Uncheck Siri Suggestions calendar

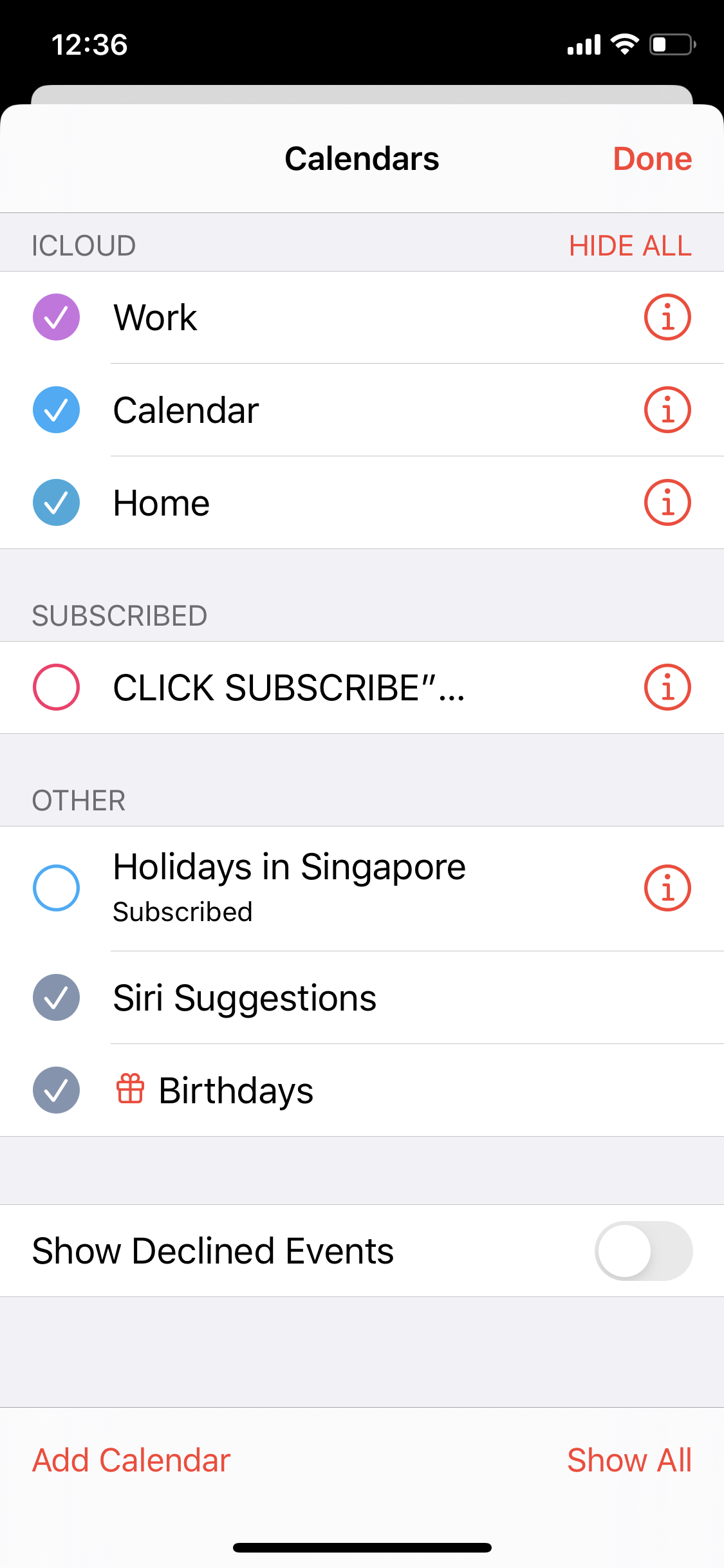[x=57, y=998]
